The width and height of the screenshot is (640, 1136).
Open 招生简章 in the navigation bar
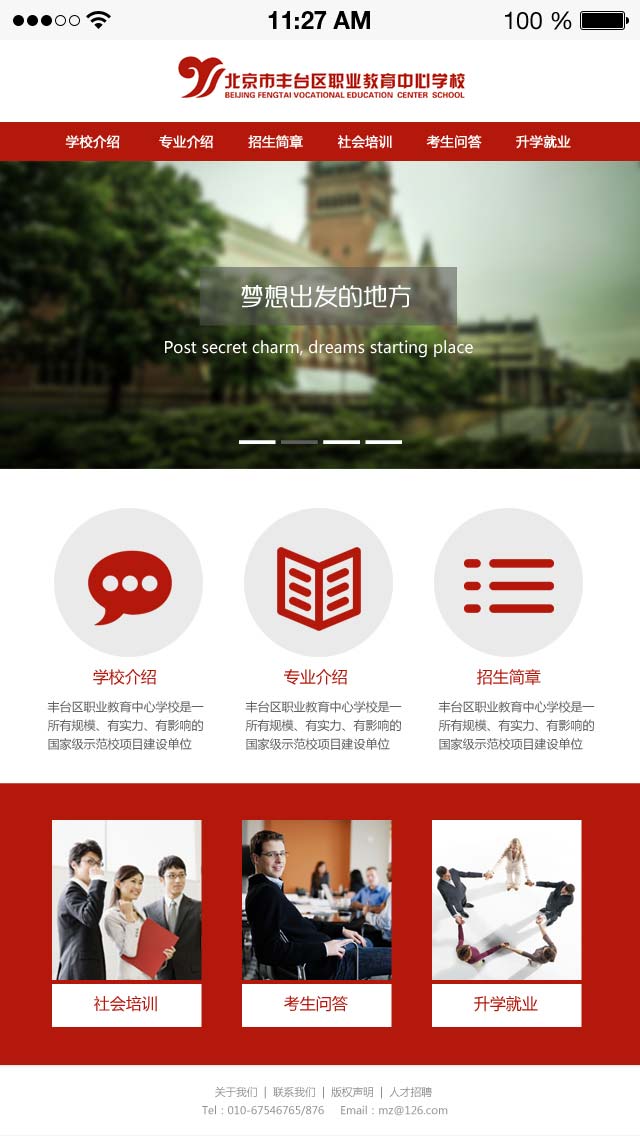276,142
